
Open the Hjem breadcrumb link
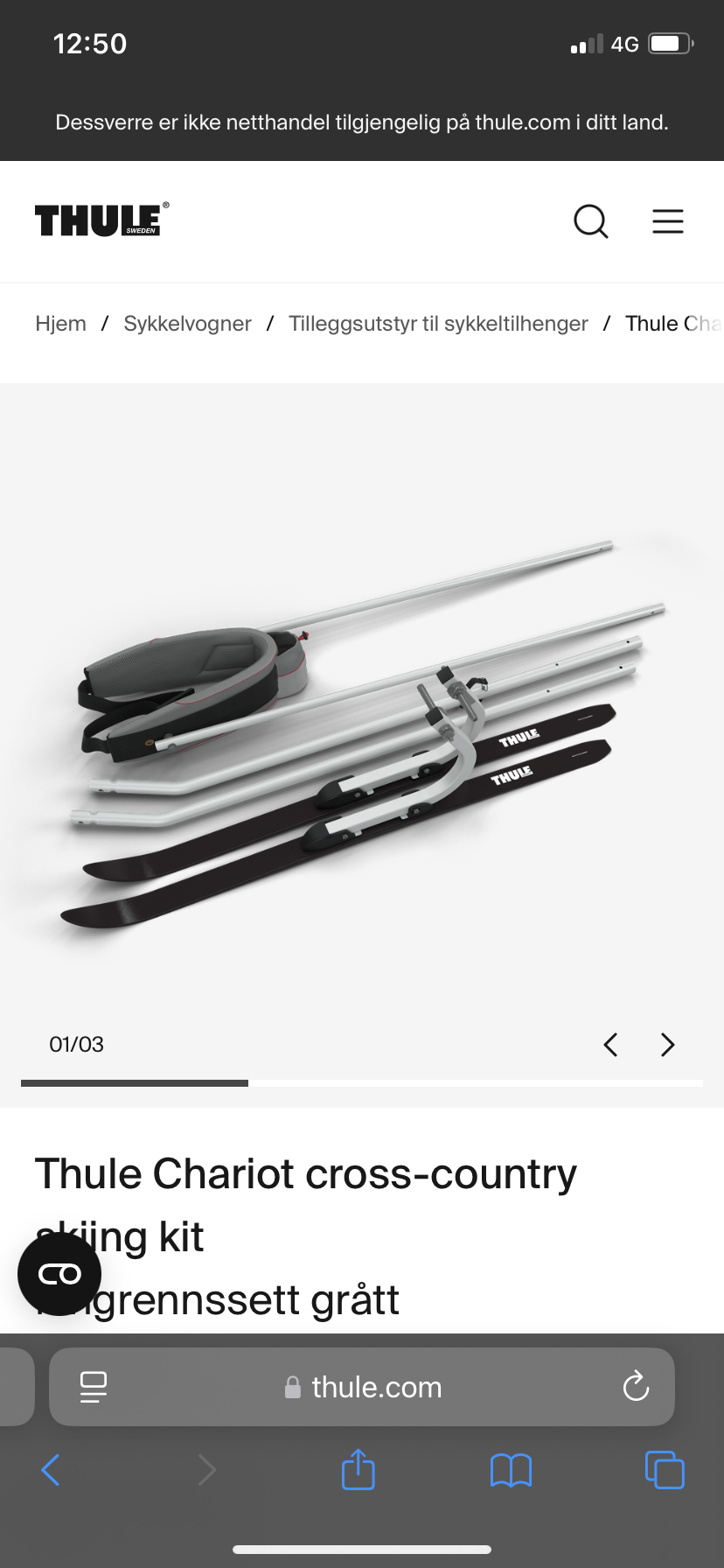59,324
